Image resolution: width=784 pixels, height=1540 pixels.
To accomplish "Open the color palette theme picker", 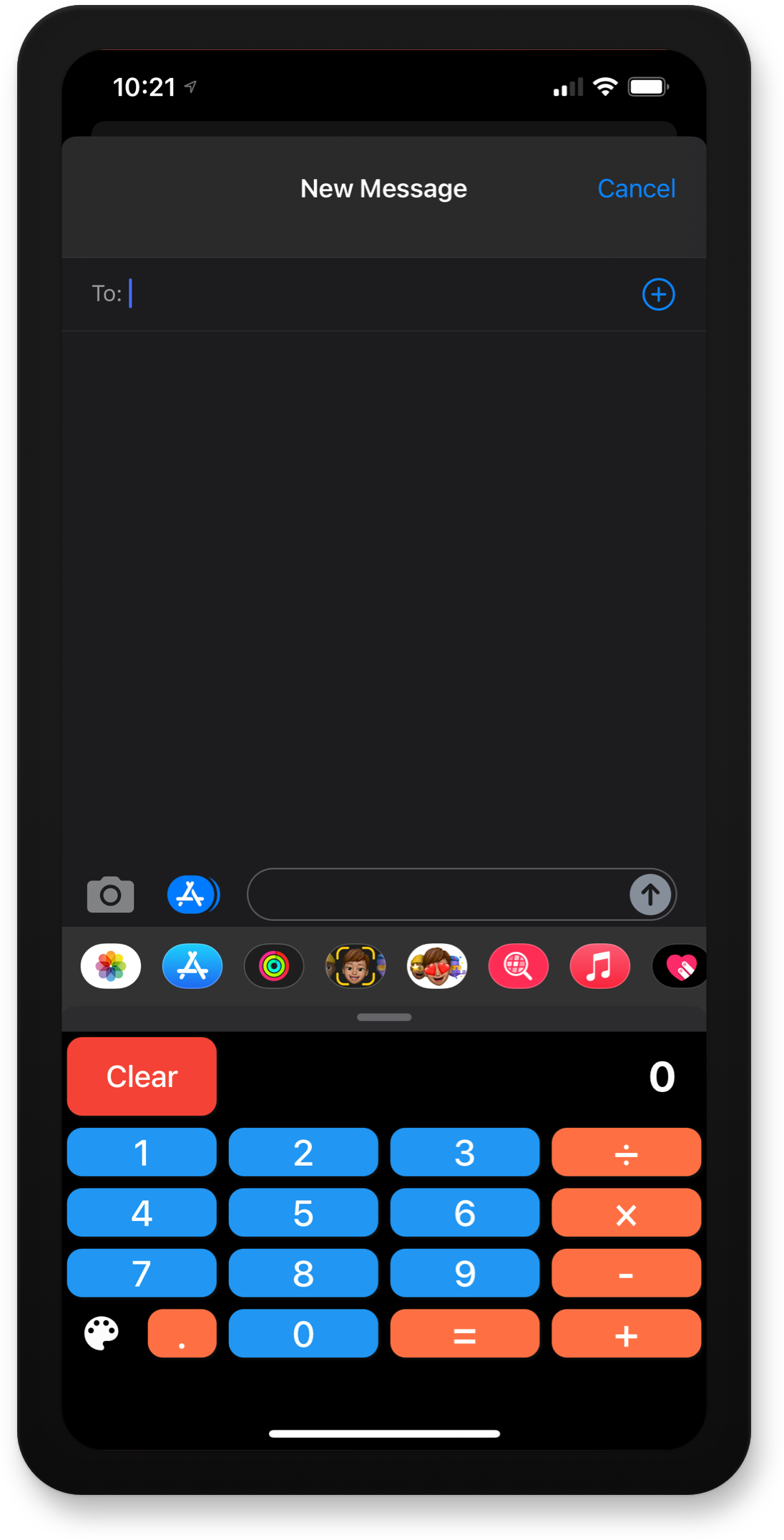I will click(x=102, y=1334).
